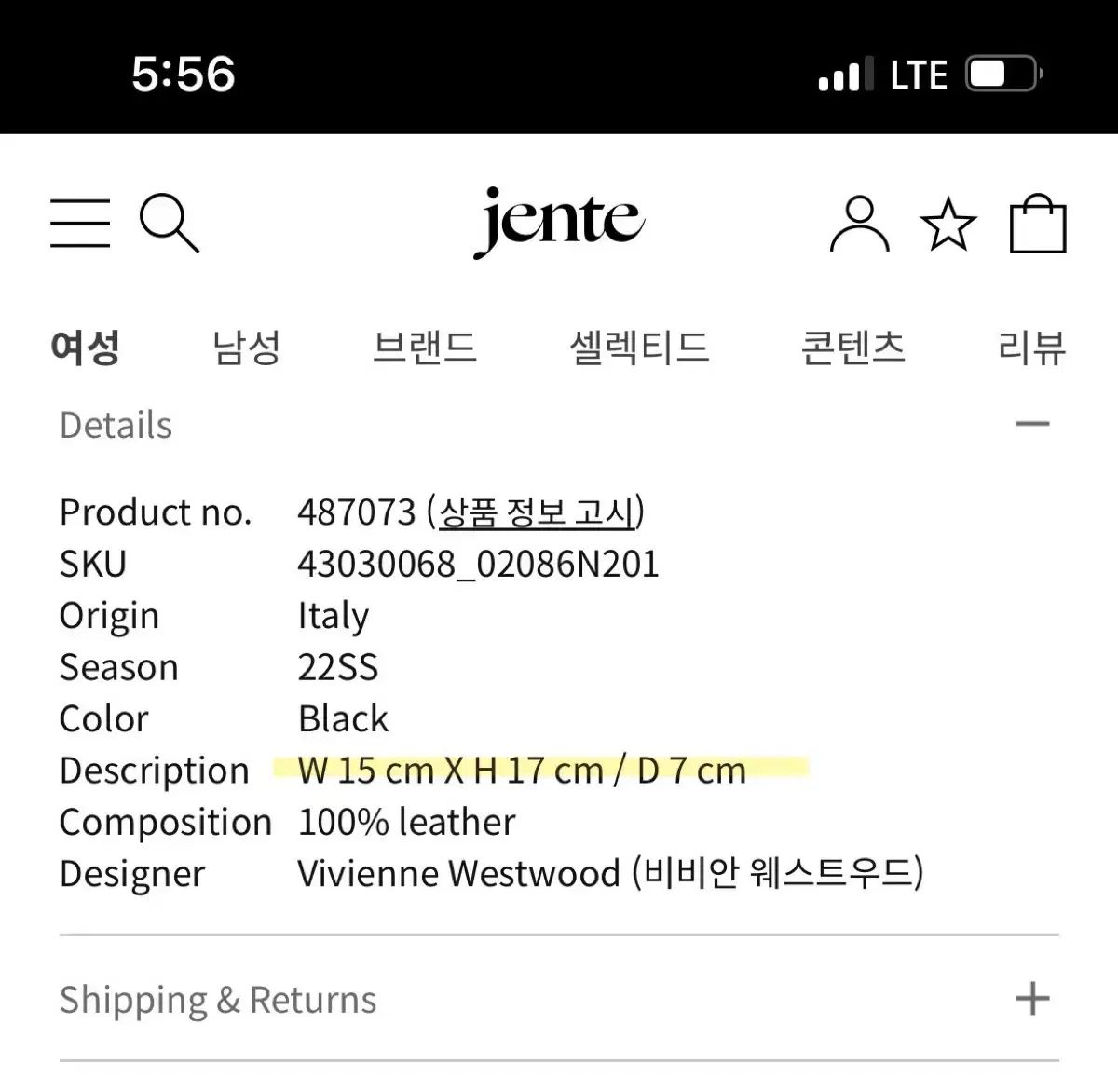This screenshot has height=1092, width=1118.
Task: Select the 셀렉티드 tab
Action: click(639, 348)
